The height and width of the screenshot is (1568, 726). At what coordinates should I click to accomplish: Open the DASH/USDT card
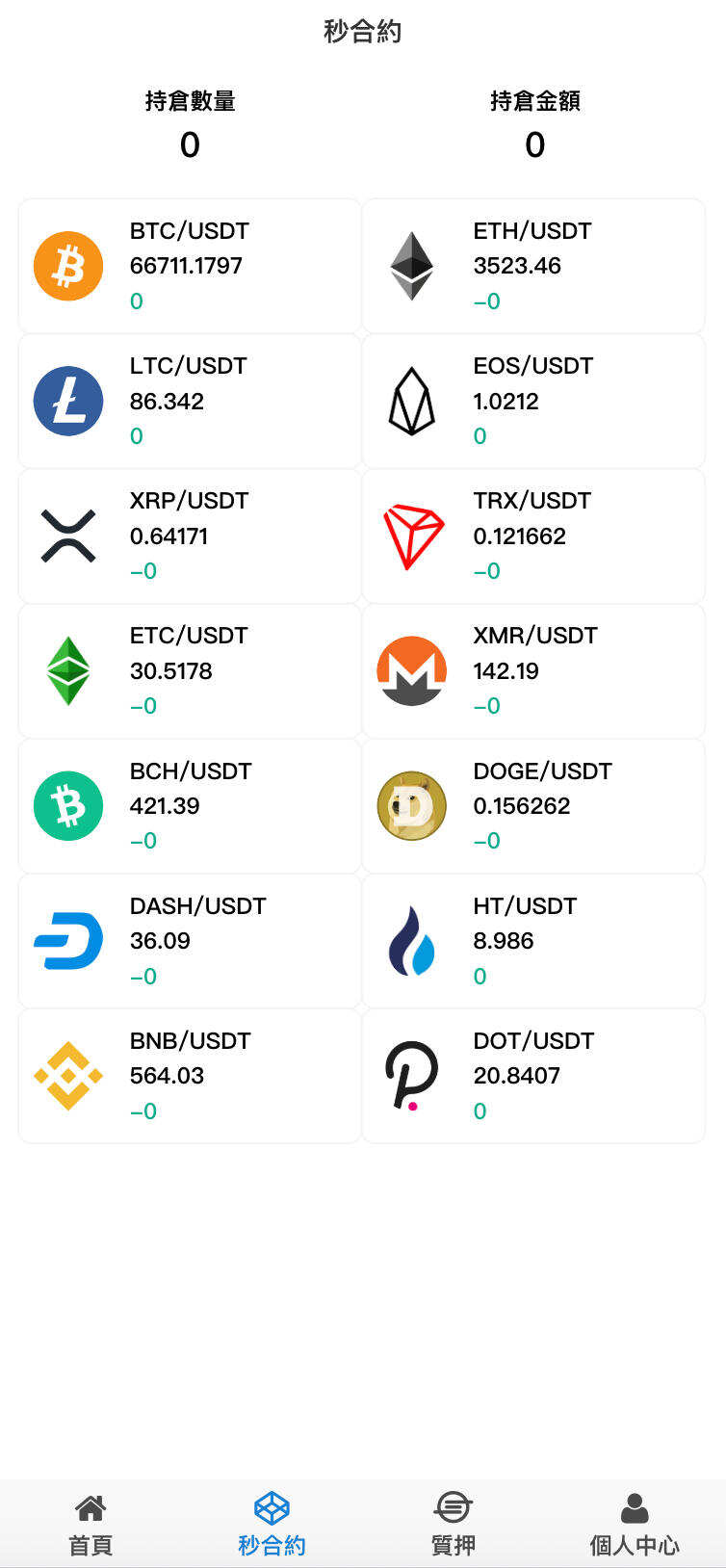click(190, 941)
